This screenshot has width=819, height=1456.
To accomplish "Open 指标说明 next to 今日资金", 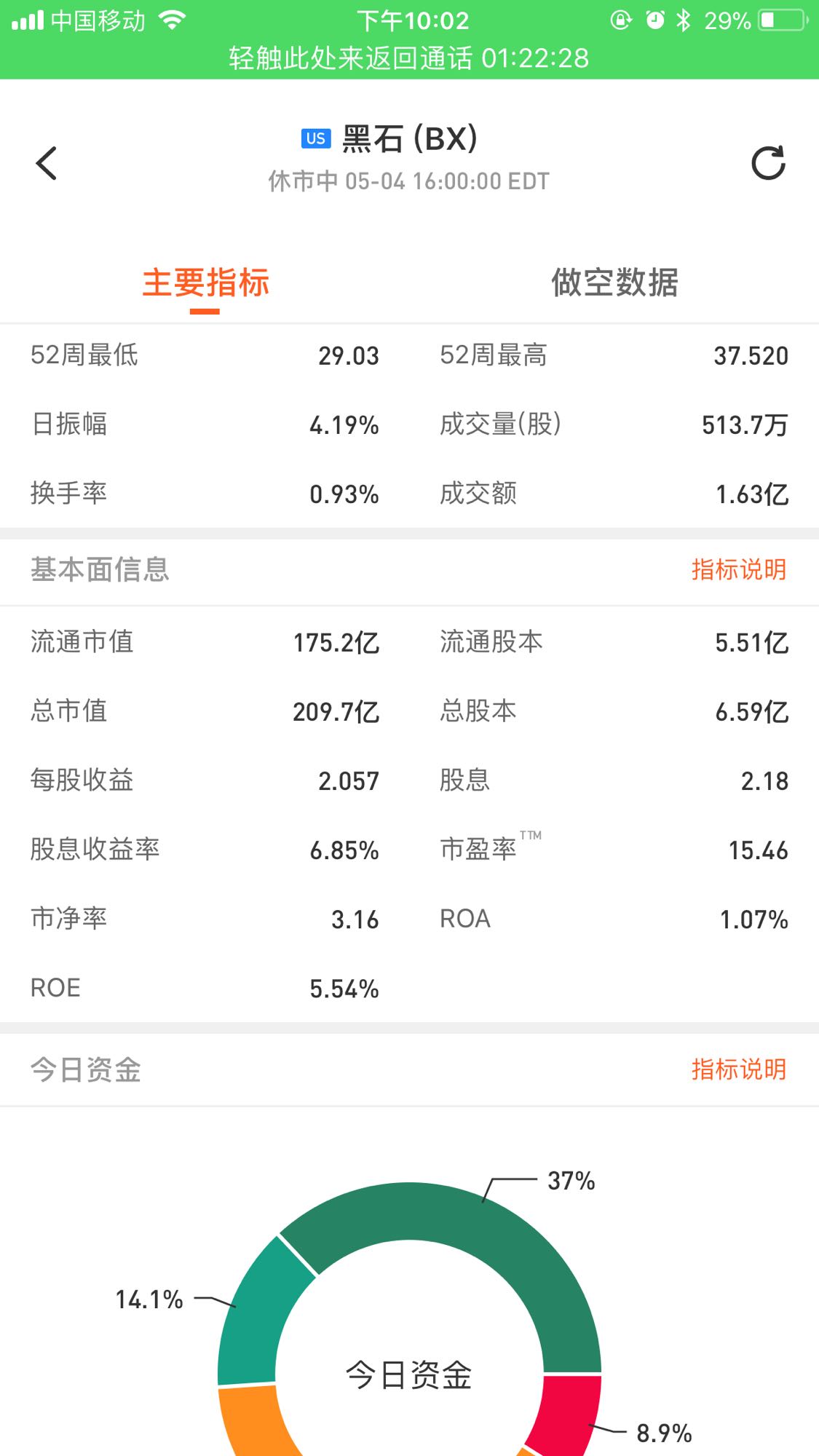I will [738, 1069].
